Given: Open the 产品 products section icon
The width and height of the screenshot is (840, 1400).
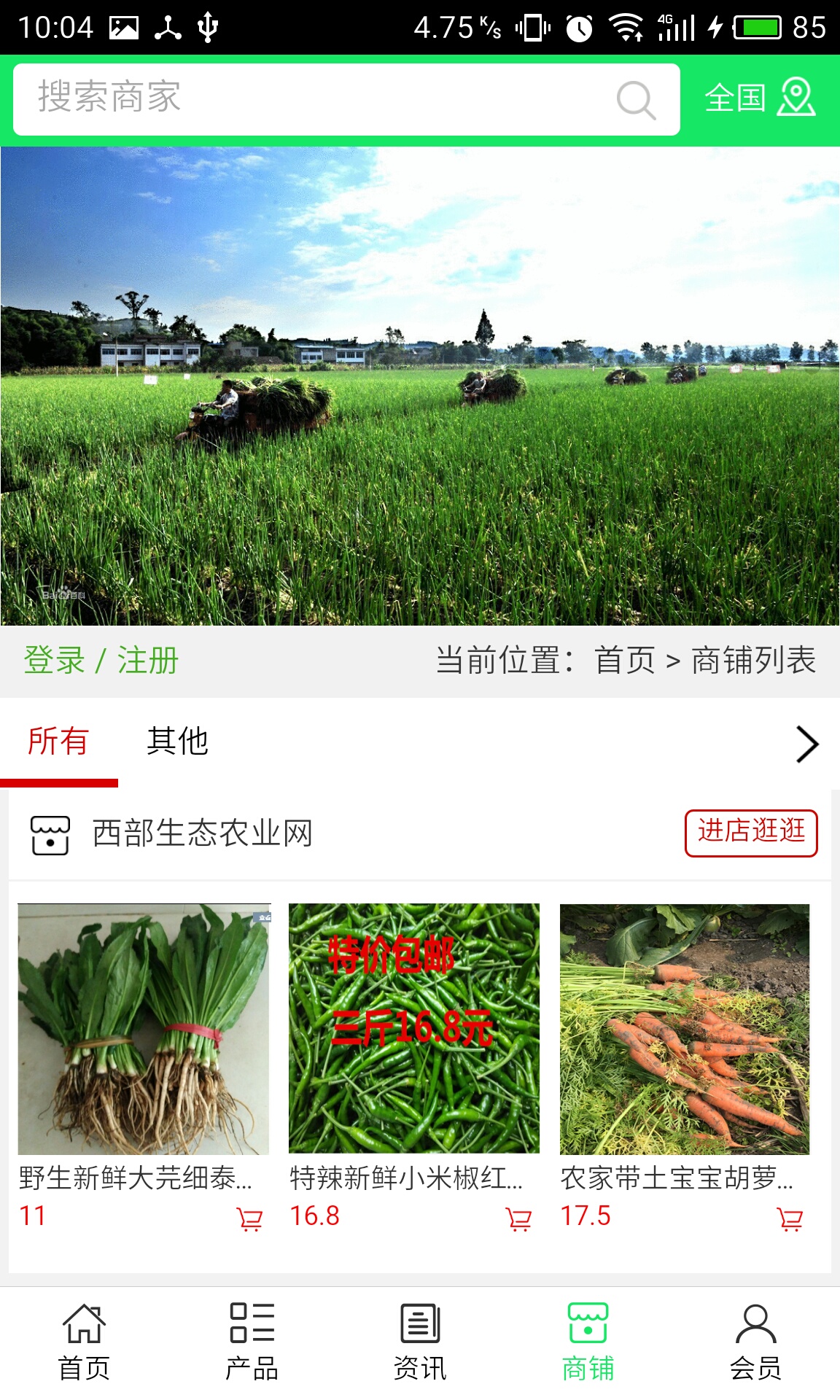Looking at the screenshot, I should tap(252, 1329).
